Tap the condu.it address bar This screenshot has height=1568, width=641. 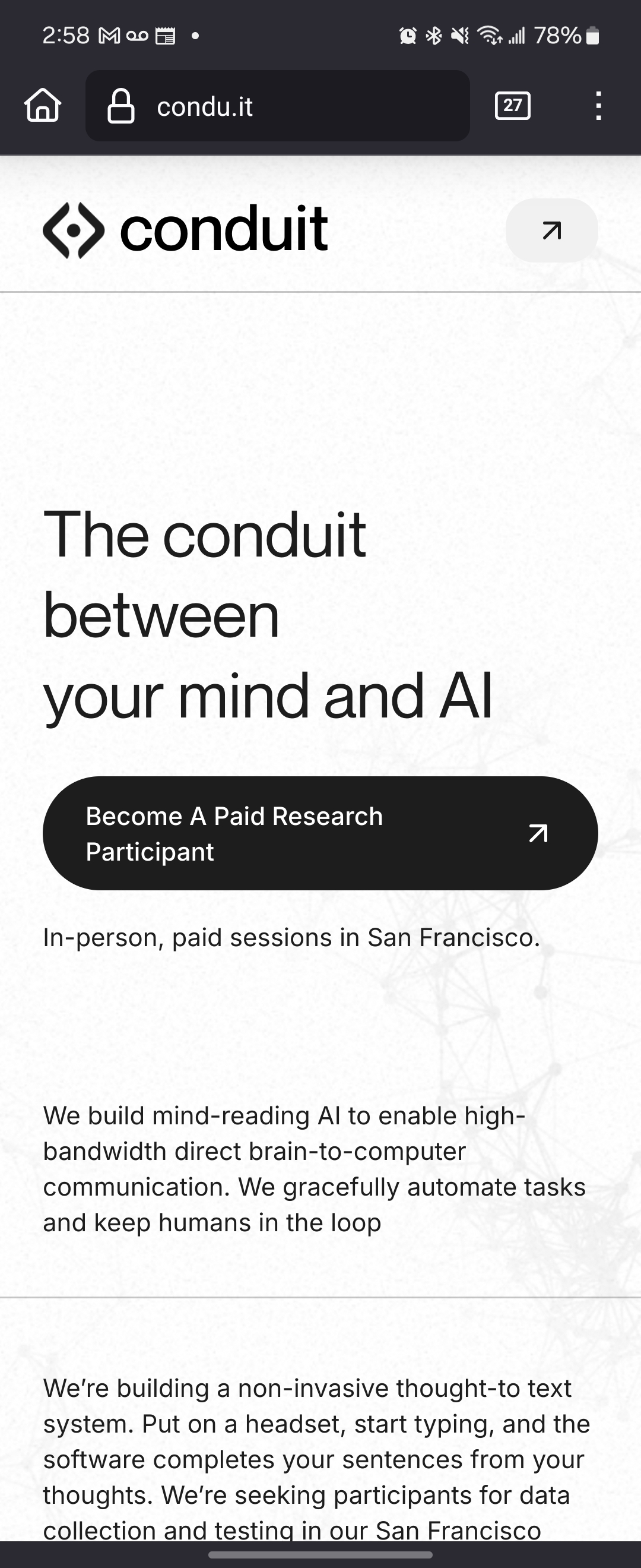pyautogui.click(x=277, y=106)
